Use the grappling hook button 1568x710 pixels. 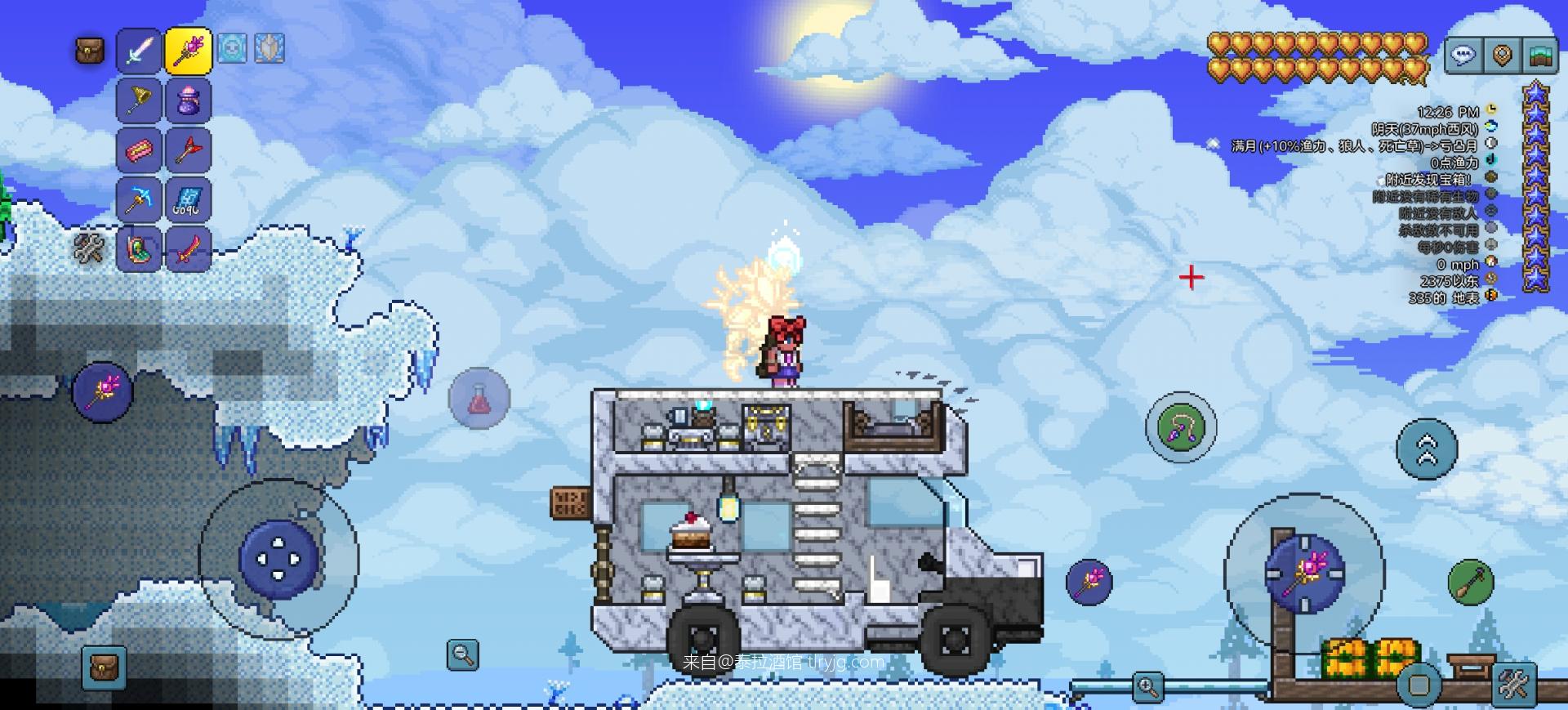pos(1180,426)
